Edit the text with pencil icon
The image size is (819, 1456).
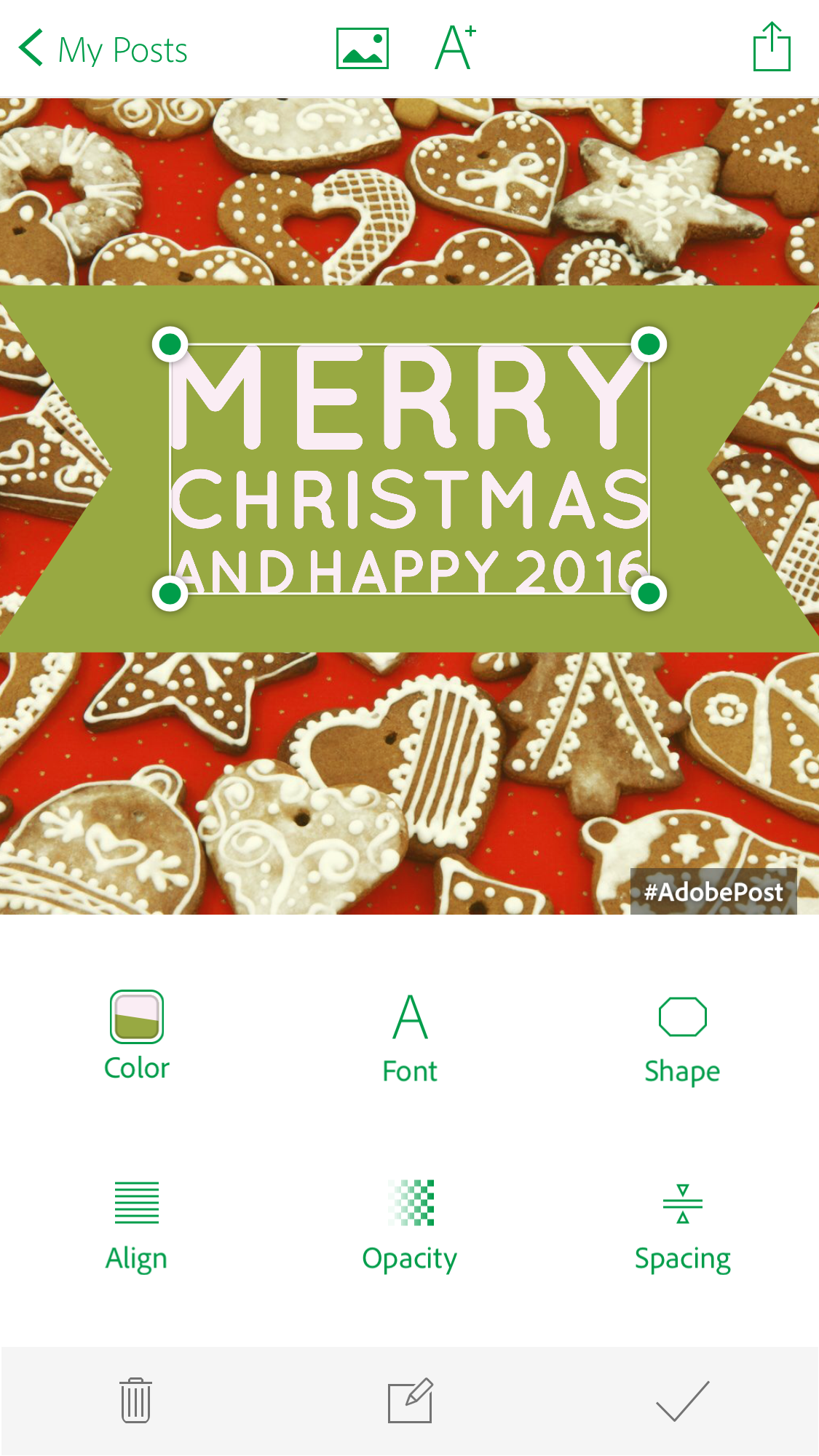[x=411, y=1400]
